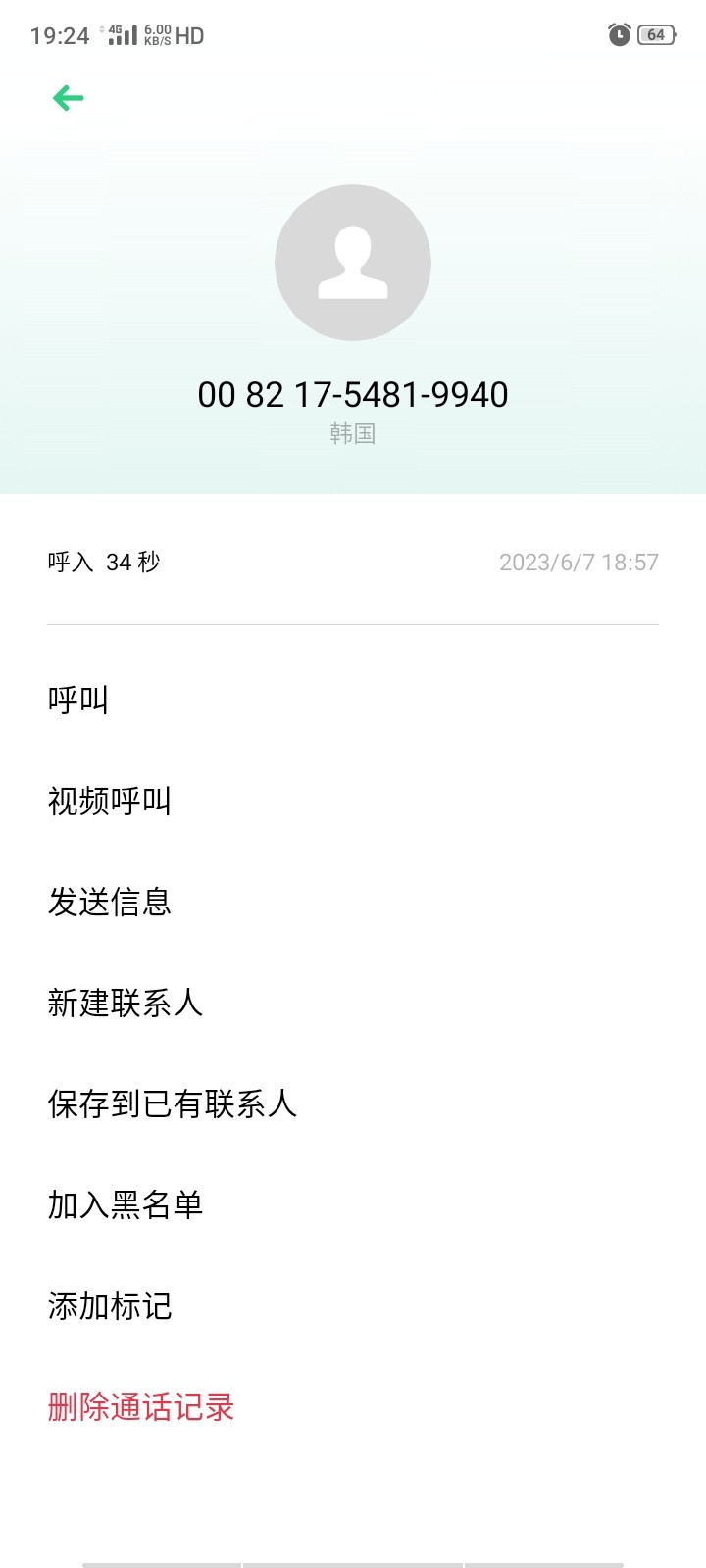This screenshot has width=706, height=1568.
Task: Select 保存到已有联系人 option
Action: coord(173,1103)
